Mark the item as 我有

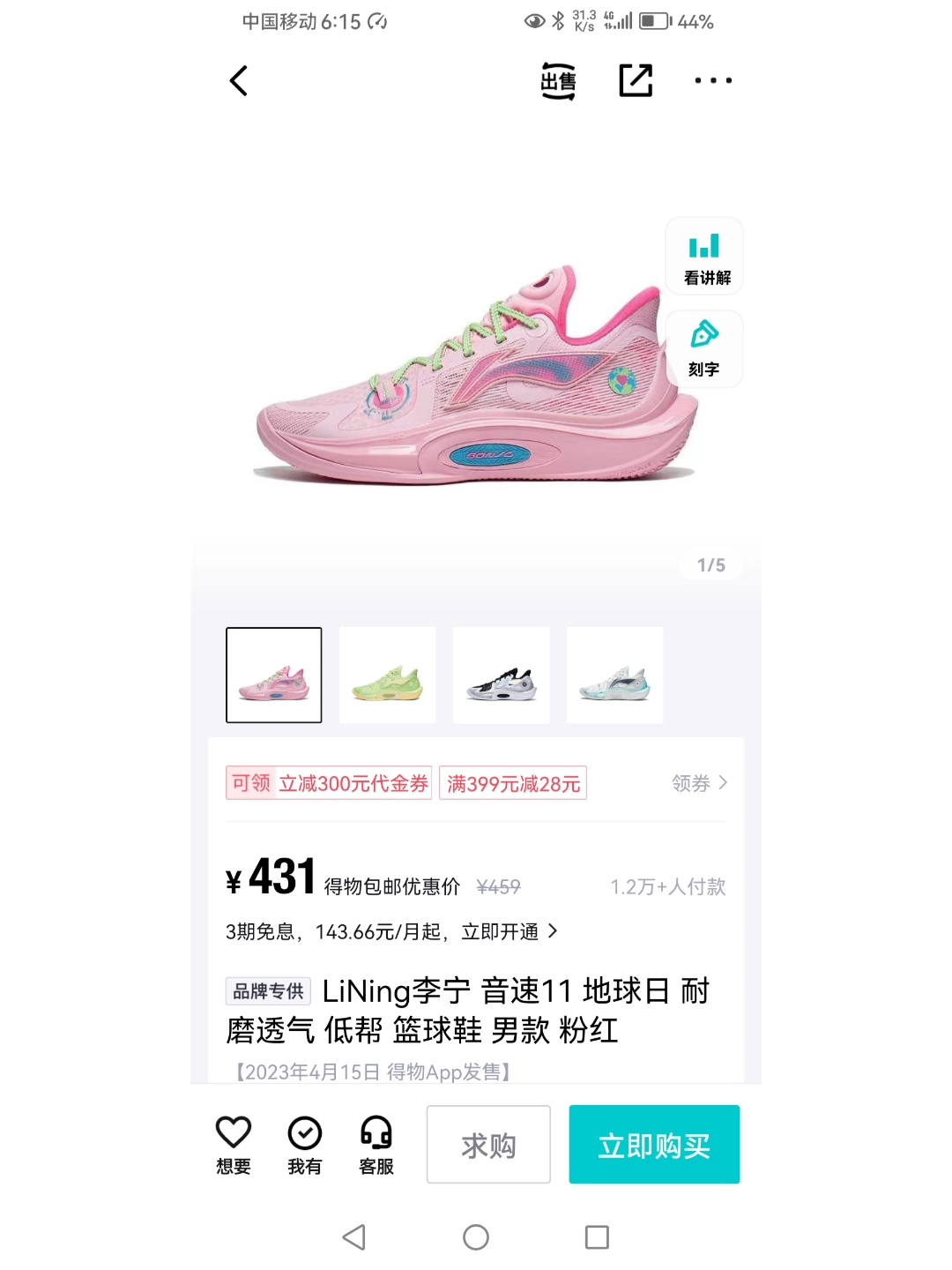click(305, 1145)
